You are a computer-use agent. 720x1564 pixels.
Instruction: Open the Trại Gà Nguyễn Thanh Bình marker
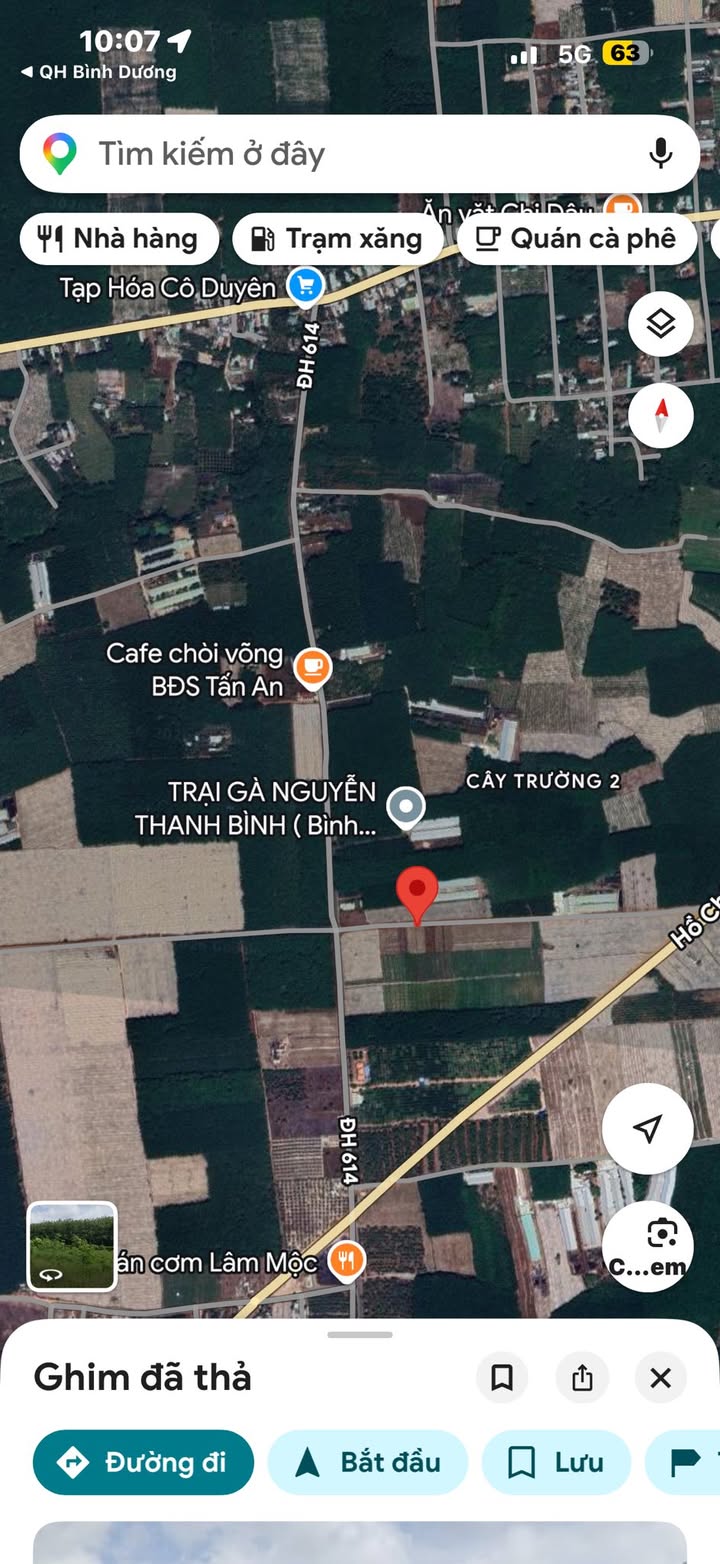pyautogui.click(x=405, y=807)
